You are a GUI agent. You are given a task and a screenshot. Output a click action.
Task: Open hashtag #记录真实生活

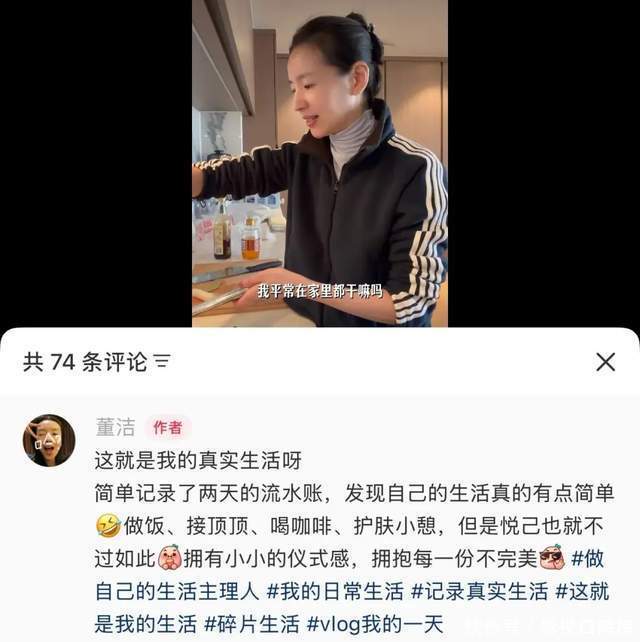480,591
